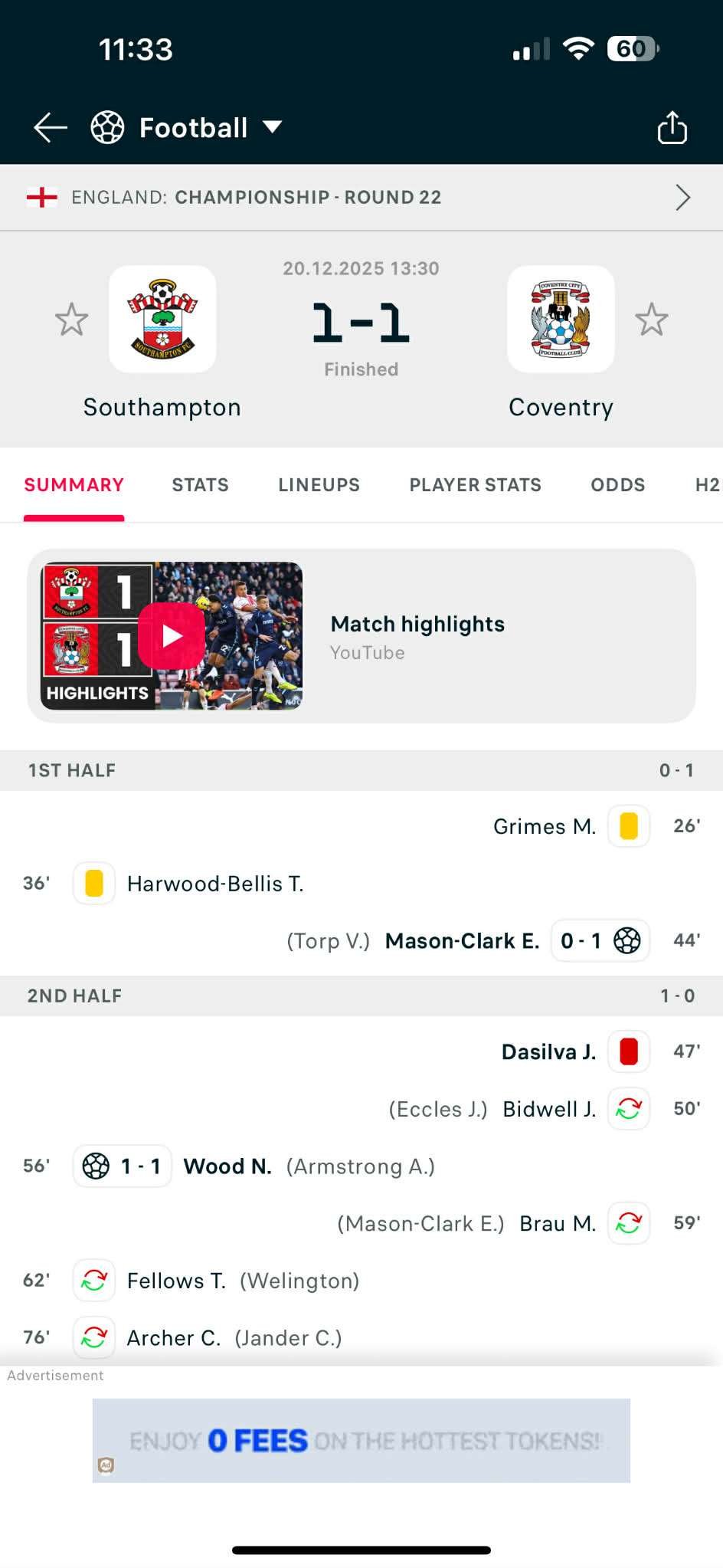Select the Summary tab
This screenshot has width=723, height=1568.
pos(74,485)
